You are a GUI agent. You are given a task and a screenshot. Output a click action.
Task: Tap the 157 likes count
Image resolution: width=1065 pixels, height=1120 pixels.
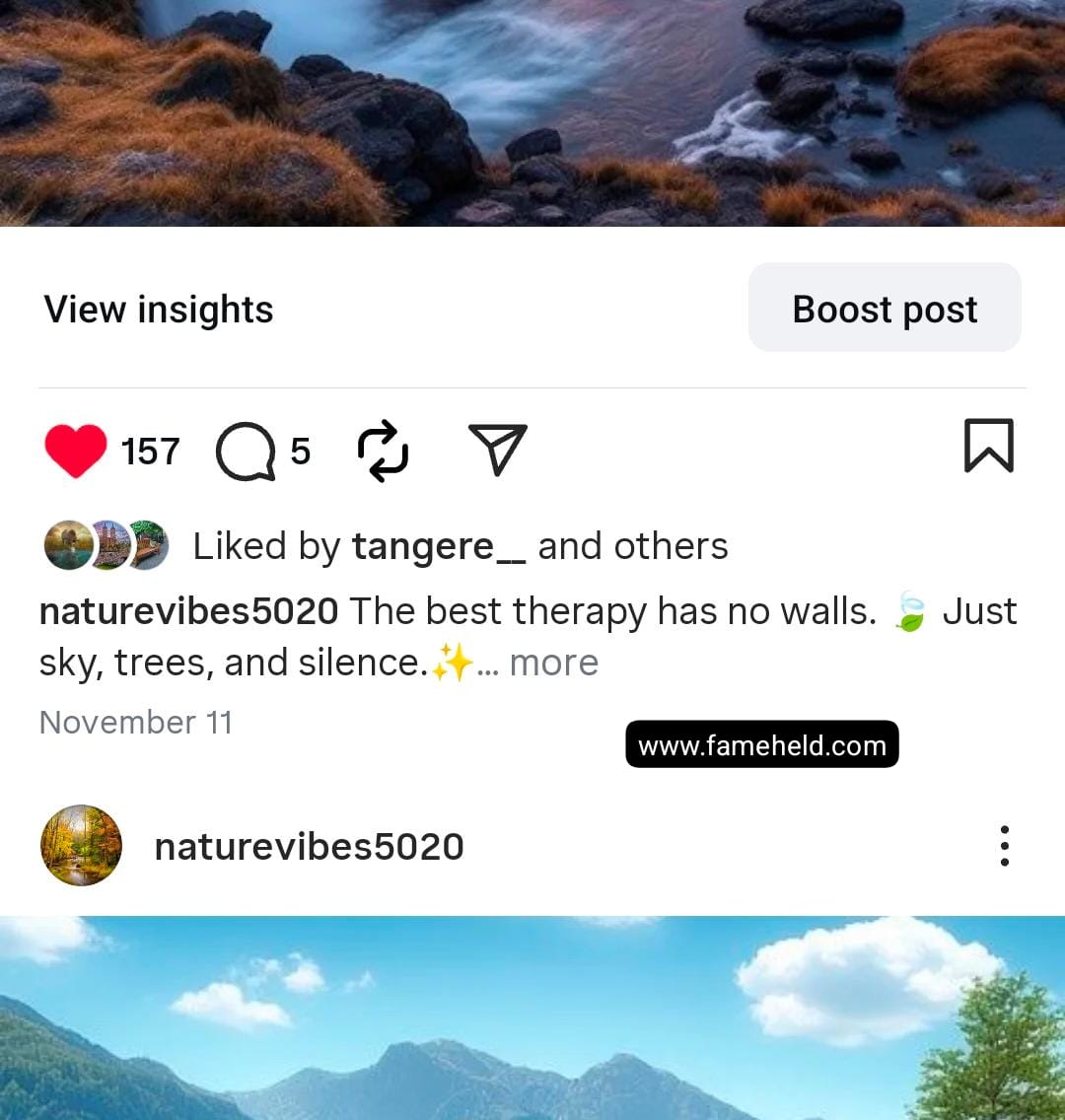[x=149, y=451]
